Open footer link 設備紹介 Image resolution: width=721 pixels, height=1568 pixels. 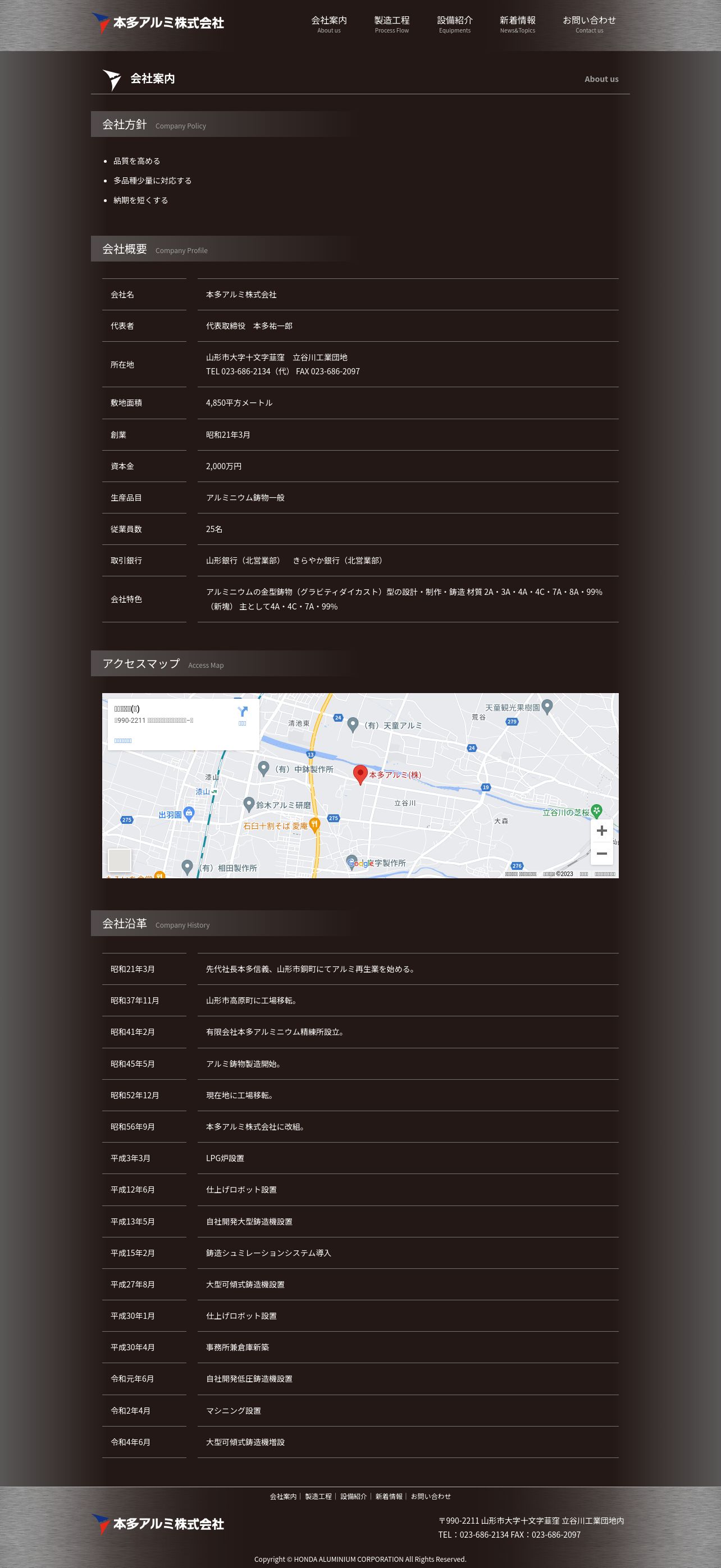[353, 1496]
